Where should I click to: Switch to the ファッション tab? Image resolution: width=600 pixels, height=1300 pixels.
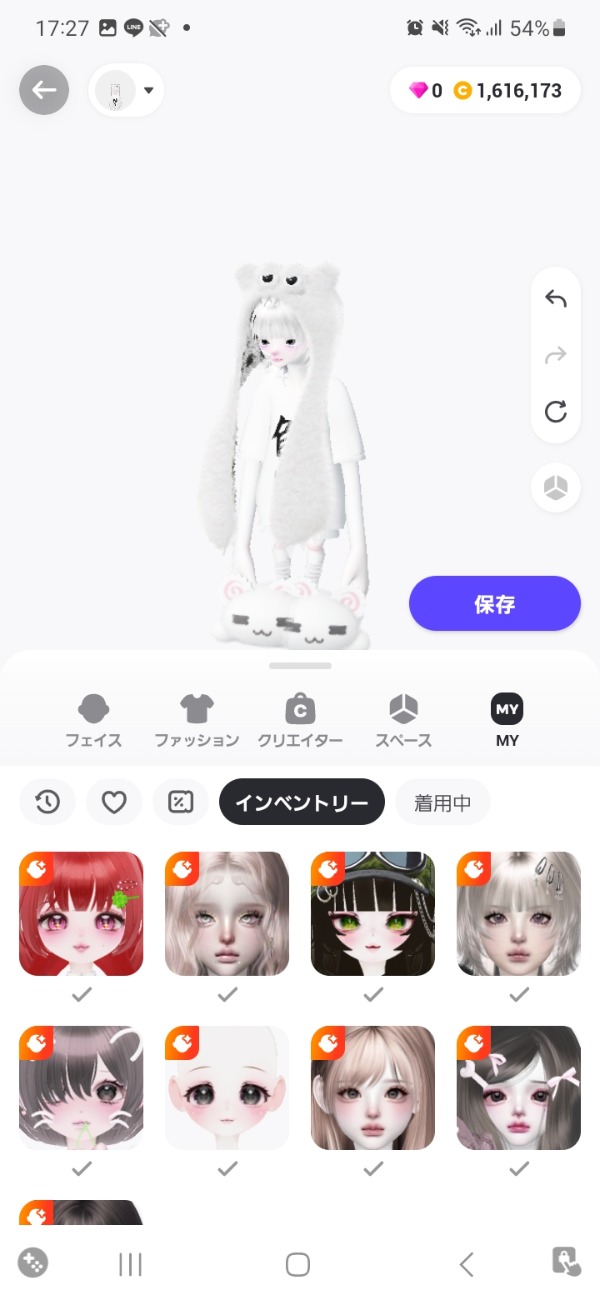tap(197, 721)
